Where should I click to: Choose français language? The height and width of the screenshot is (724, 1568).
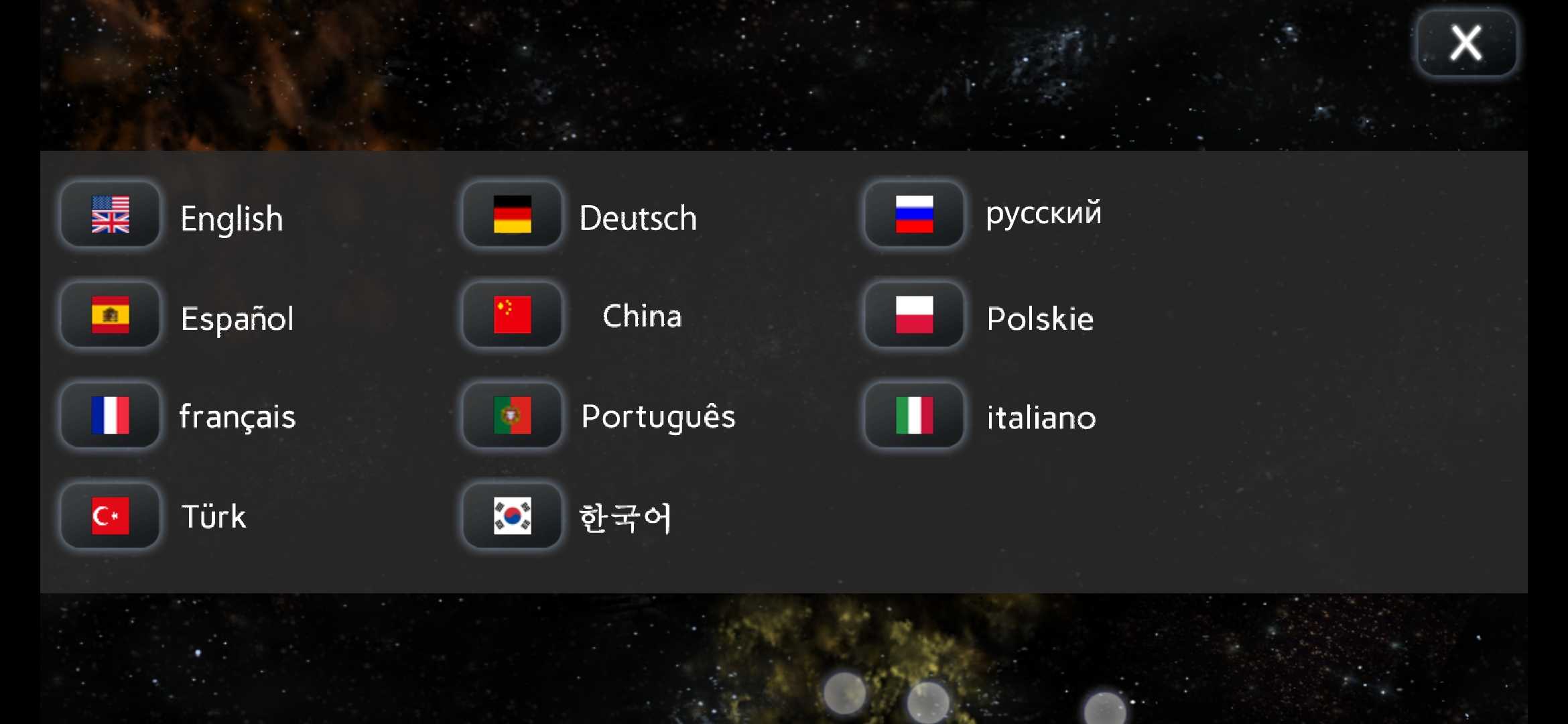pos(111,416)
